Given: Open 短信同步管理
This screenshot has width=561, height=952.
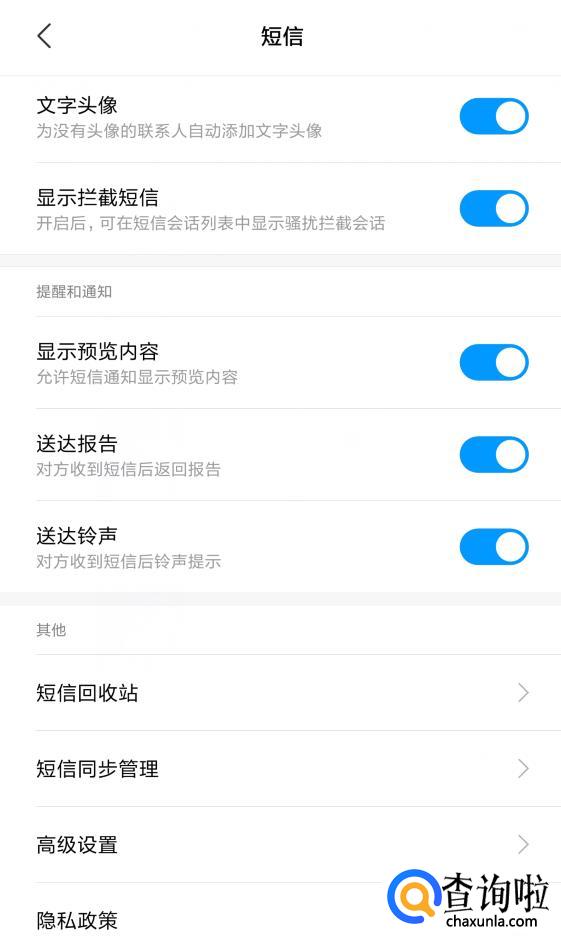Looking at the screenshot, I should [280, 769].
